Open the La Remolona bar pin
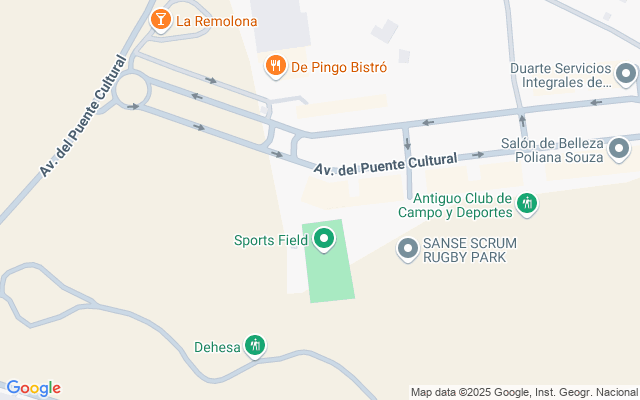Image resolution: width=640 pixels, height=400 pixels. coord(159,19)
